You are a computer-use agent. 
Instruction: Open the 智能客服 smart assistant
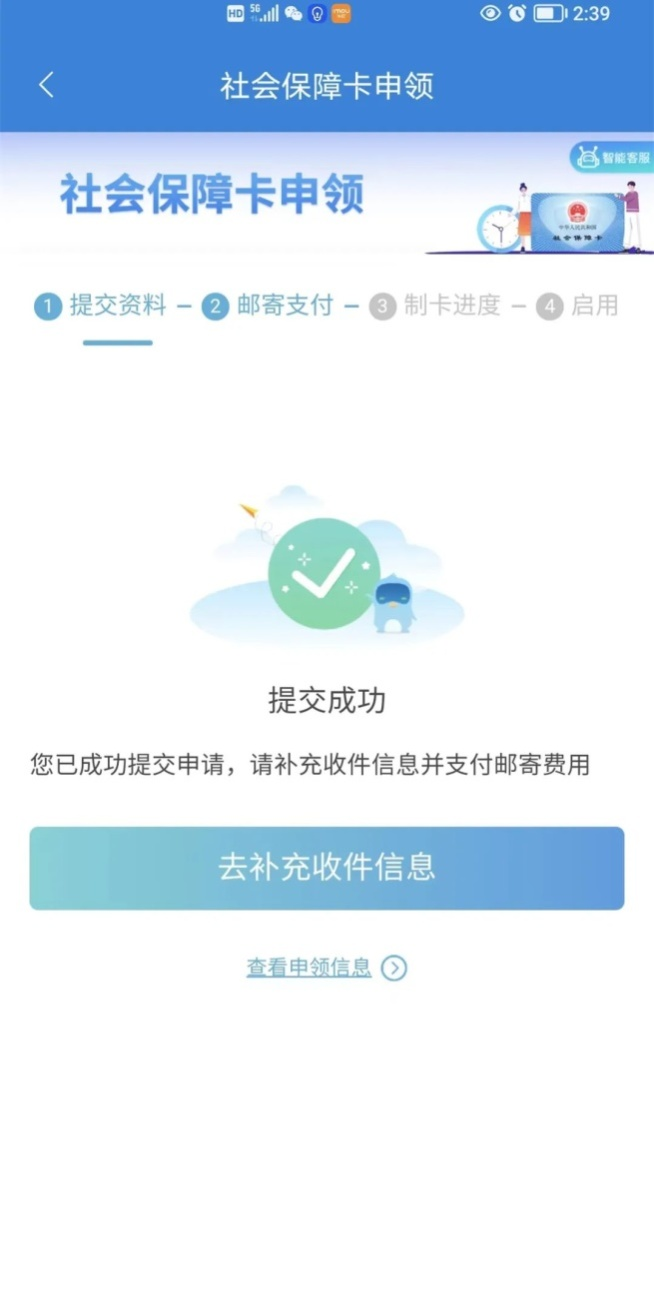(x=612, y=158)
